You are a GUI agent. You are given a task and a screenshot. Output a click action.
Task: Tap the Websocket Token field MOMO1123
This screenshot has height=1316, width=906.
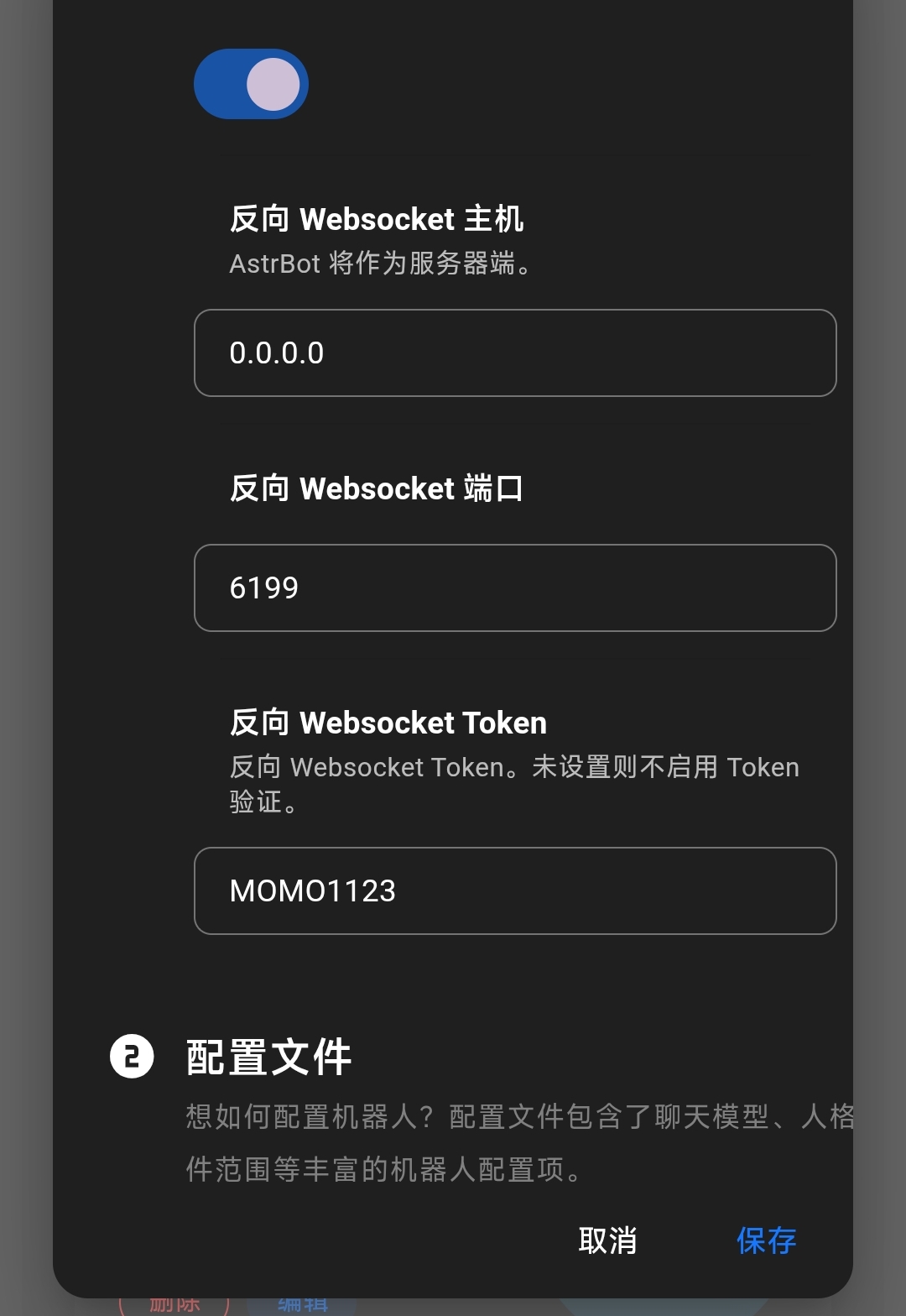tap(514, 891)
